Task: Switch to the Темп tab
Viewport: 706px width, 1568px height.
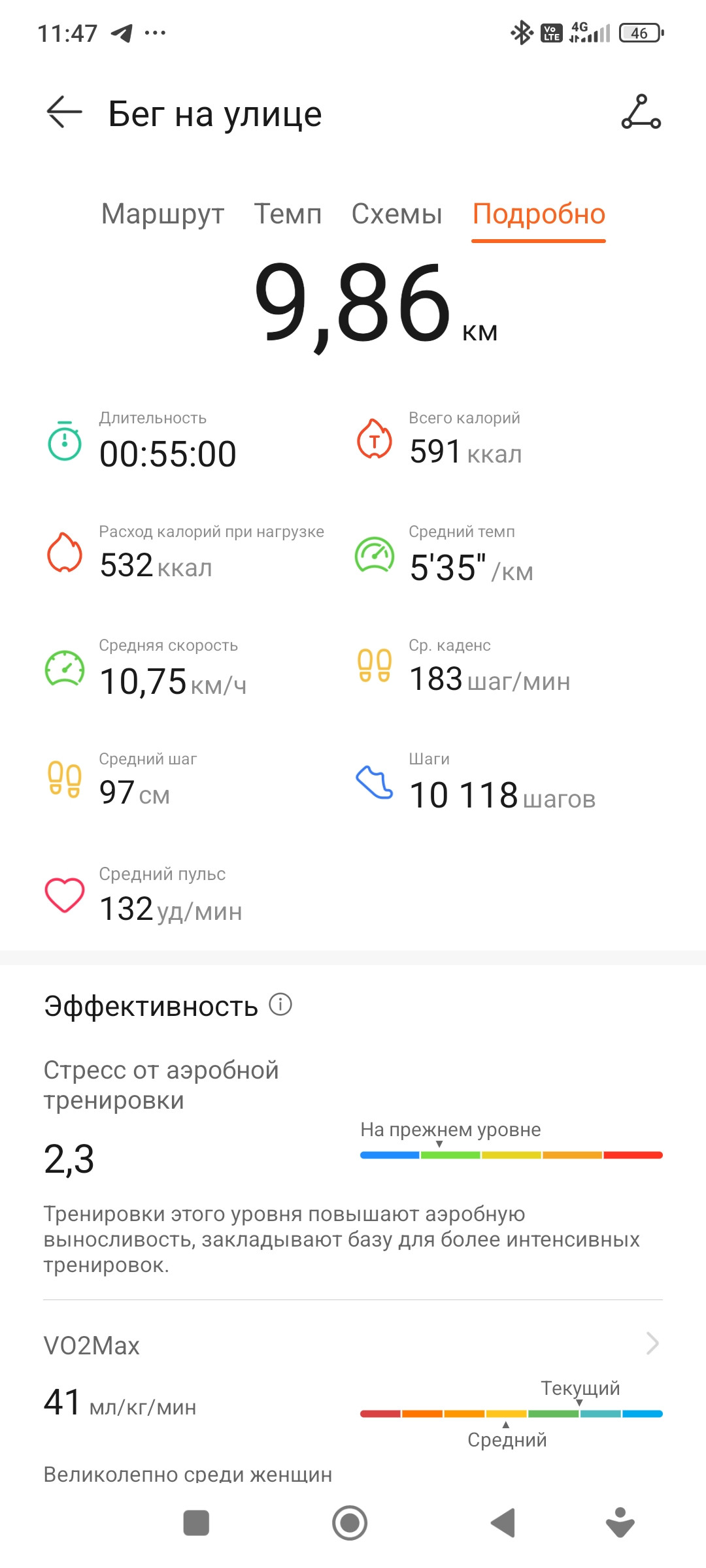Action: (288, 214)
